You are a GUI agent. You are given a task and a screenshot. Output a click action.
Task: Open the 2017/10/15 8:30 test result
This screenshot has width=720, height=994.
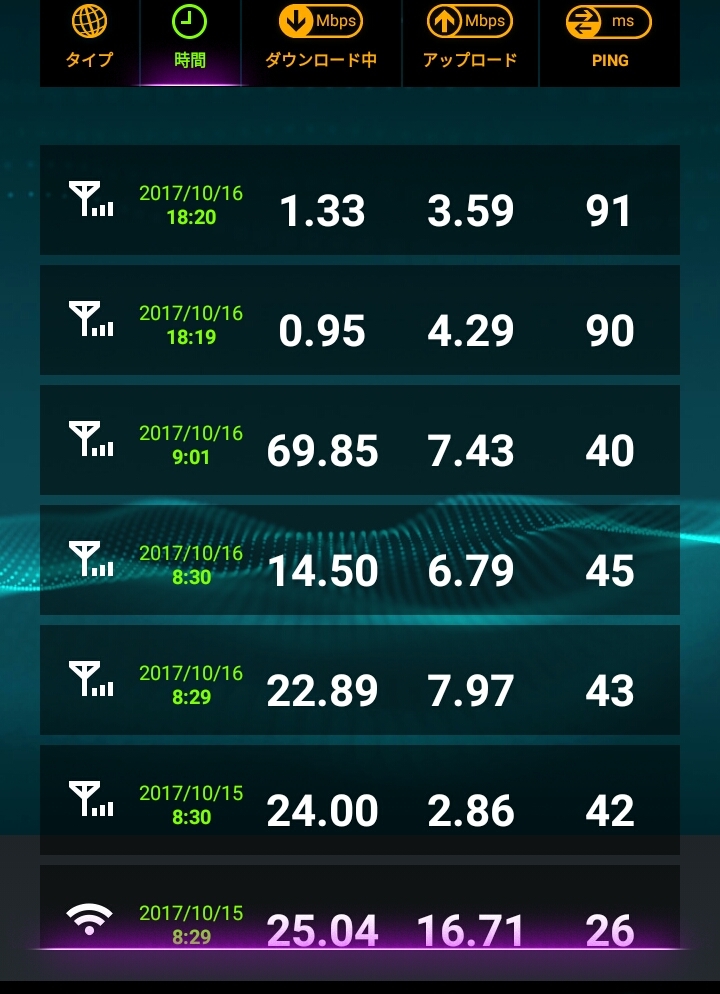[360, 801]
